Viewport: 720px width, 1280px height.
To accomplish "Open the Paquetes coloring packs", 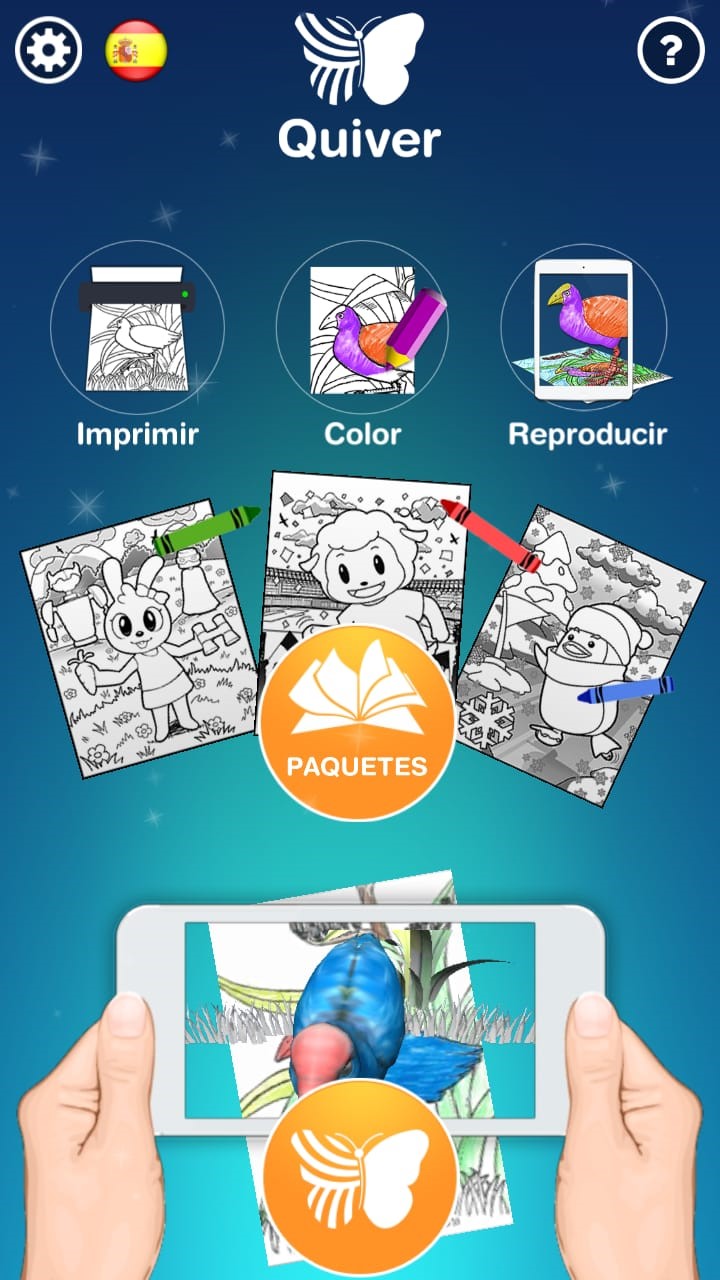I will click(357, 723).
